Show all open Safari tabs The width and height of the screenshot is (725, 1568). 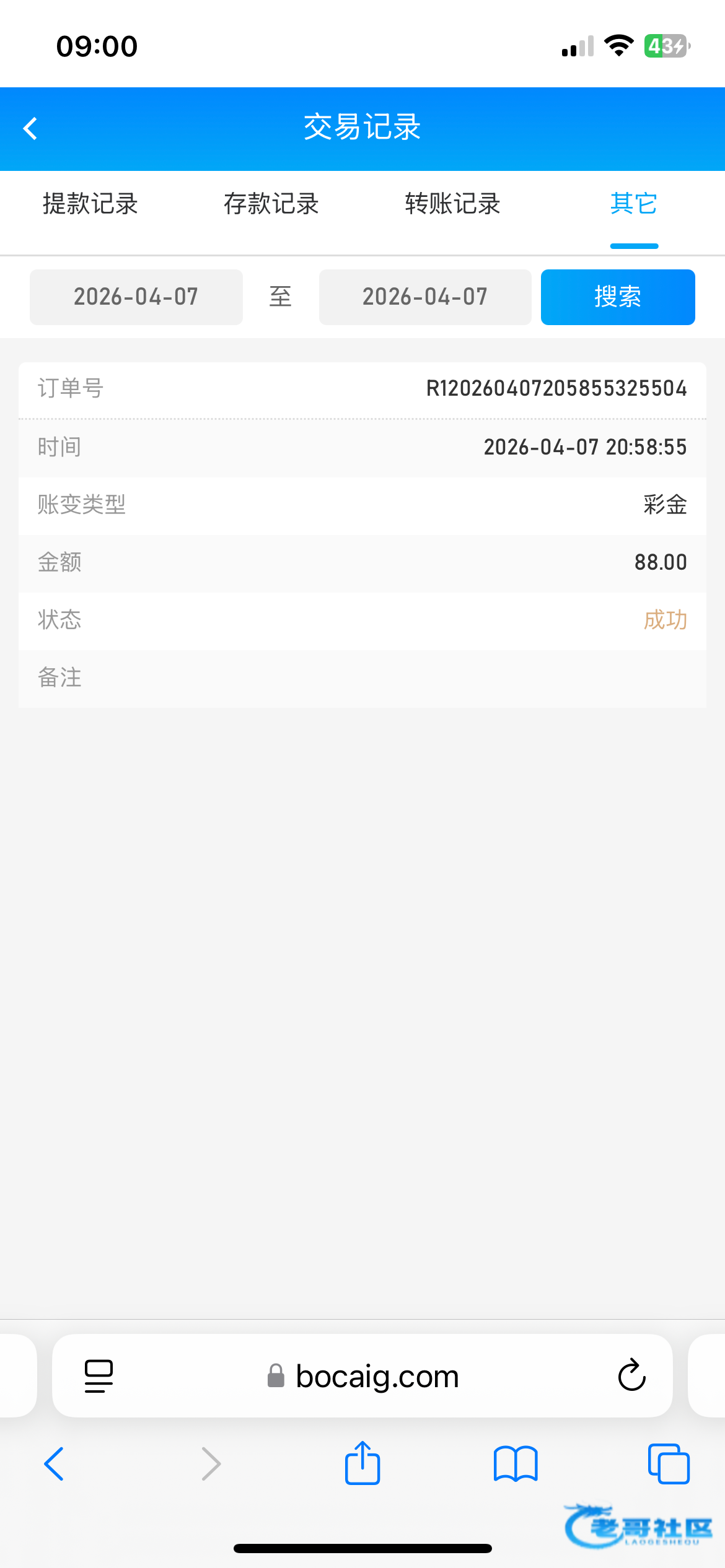click(x=668, y=1464)
